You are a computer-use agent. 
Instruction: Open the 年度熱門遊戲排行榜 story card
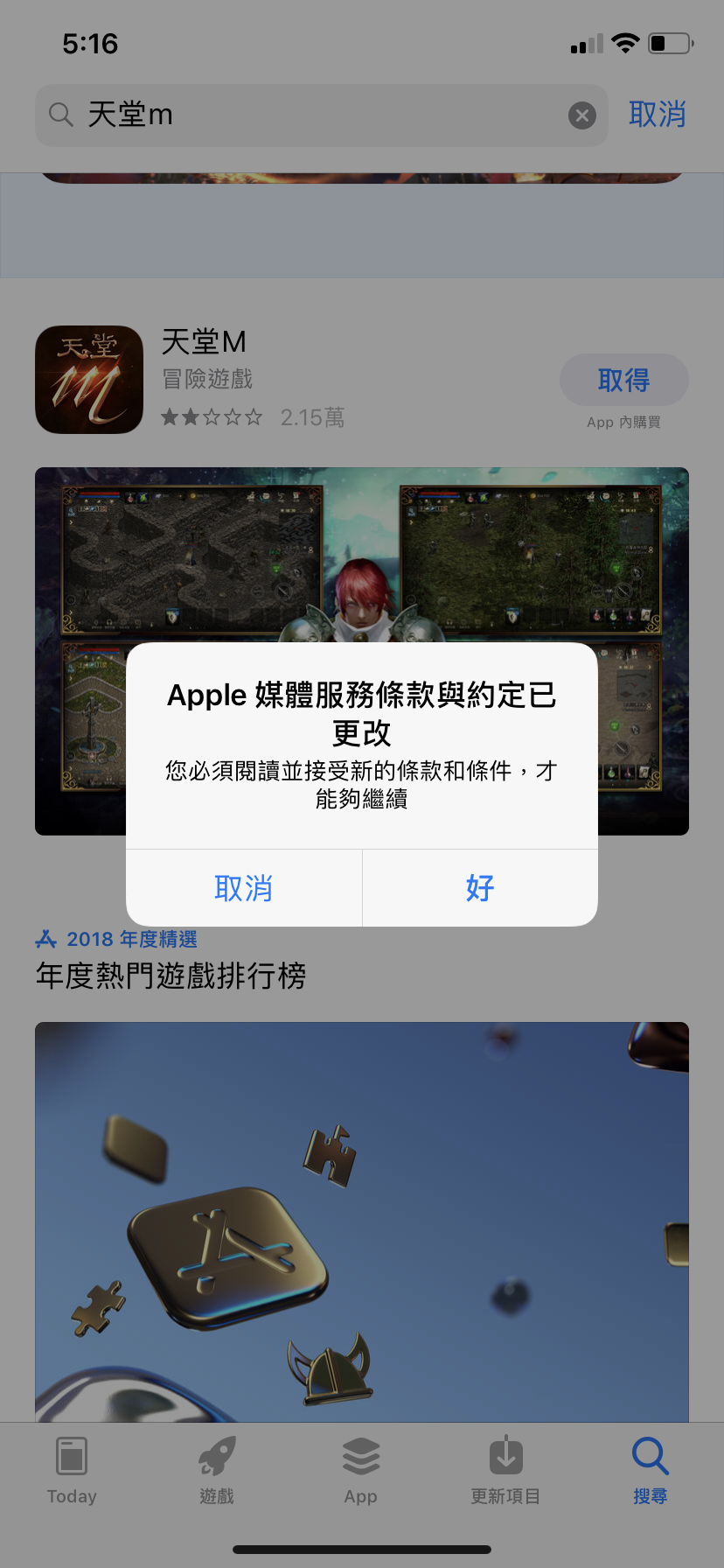click(x=362, y=1216)
